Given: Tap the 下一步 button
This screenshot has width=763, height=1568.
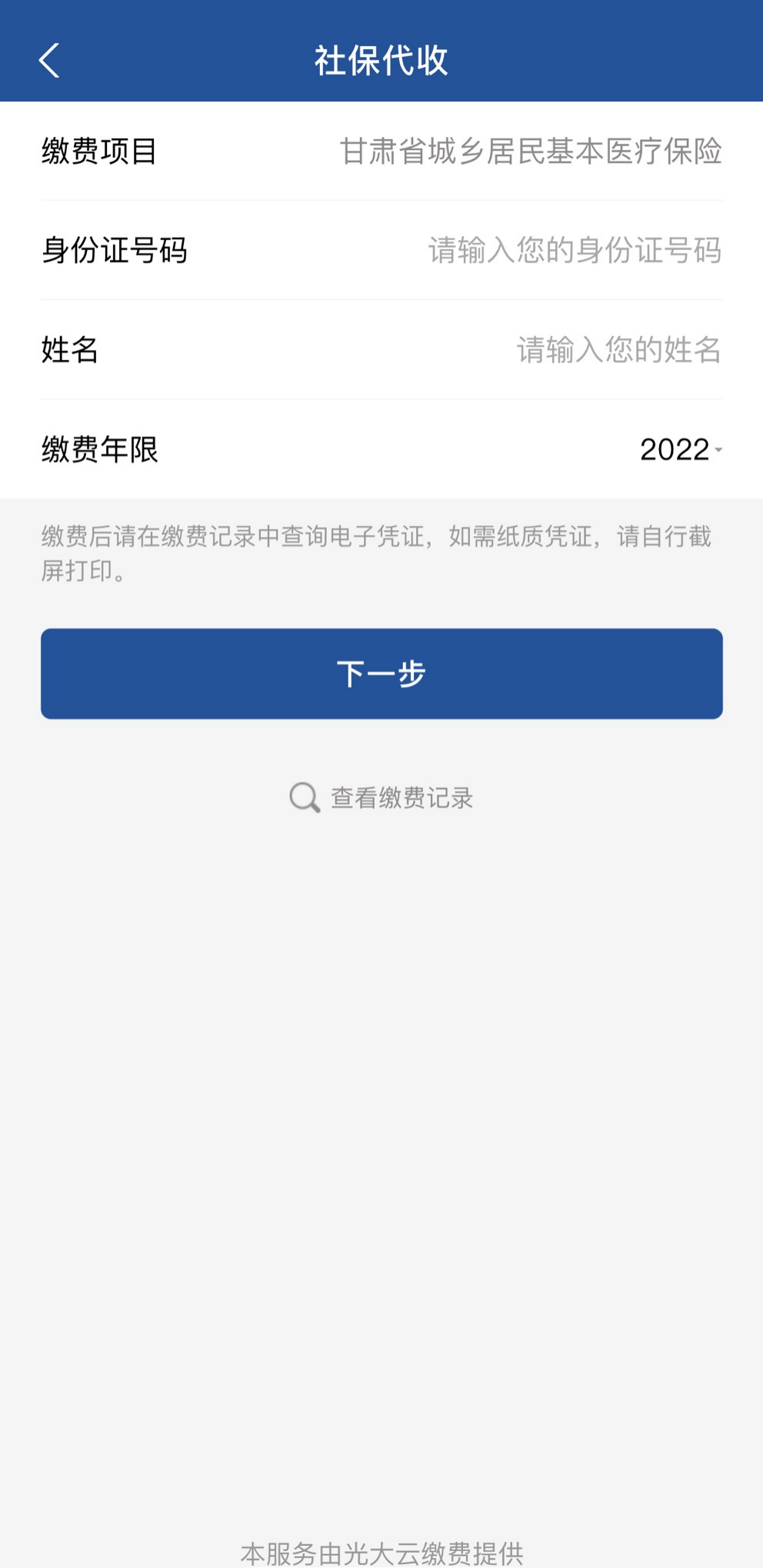Looking at the screenshot, I should pyautogui.click(x=381, y=674).
